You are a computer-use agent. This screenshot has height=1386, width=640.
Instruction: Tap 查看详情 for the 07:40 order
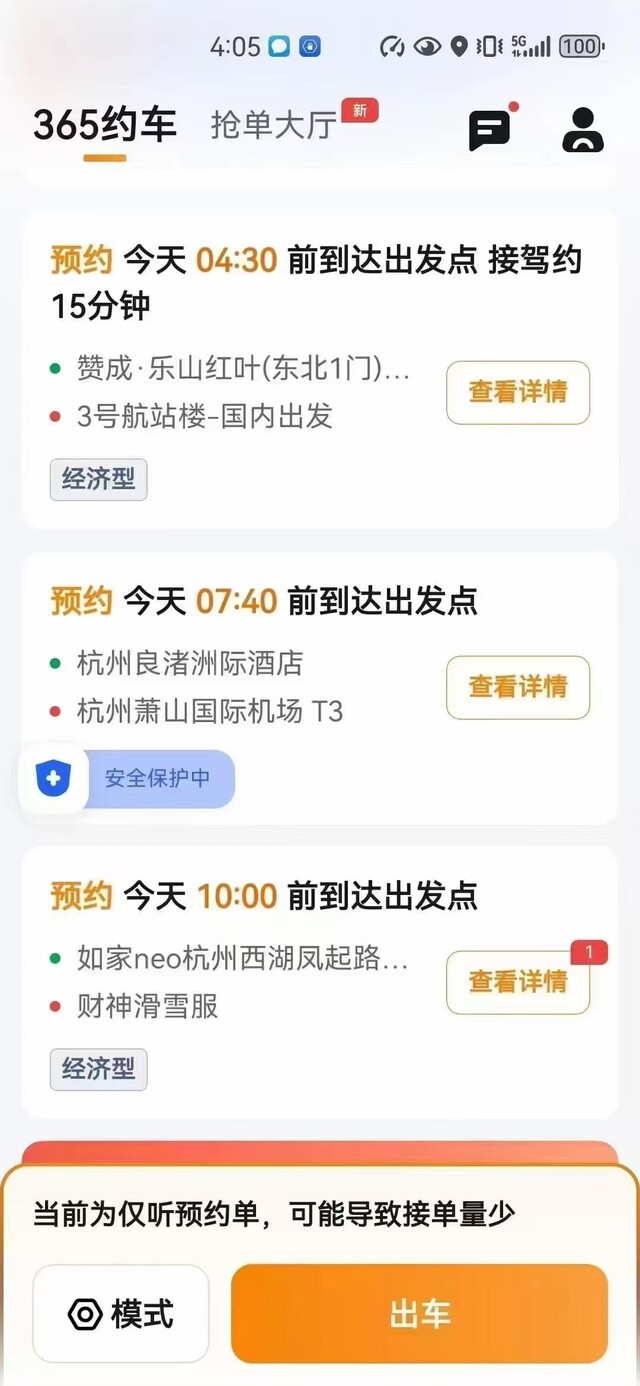tap(518, 687)
